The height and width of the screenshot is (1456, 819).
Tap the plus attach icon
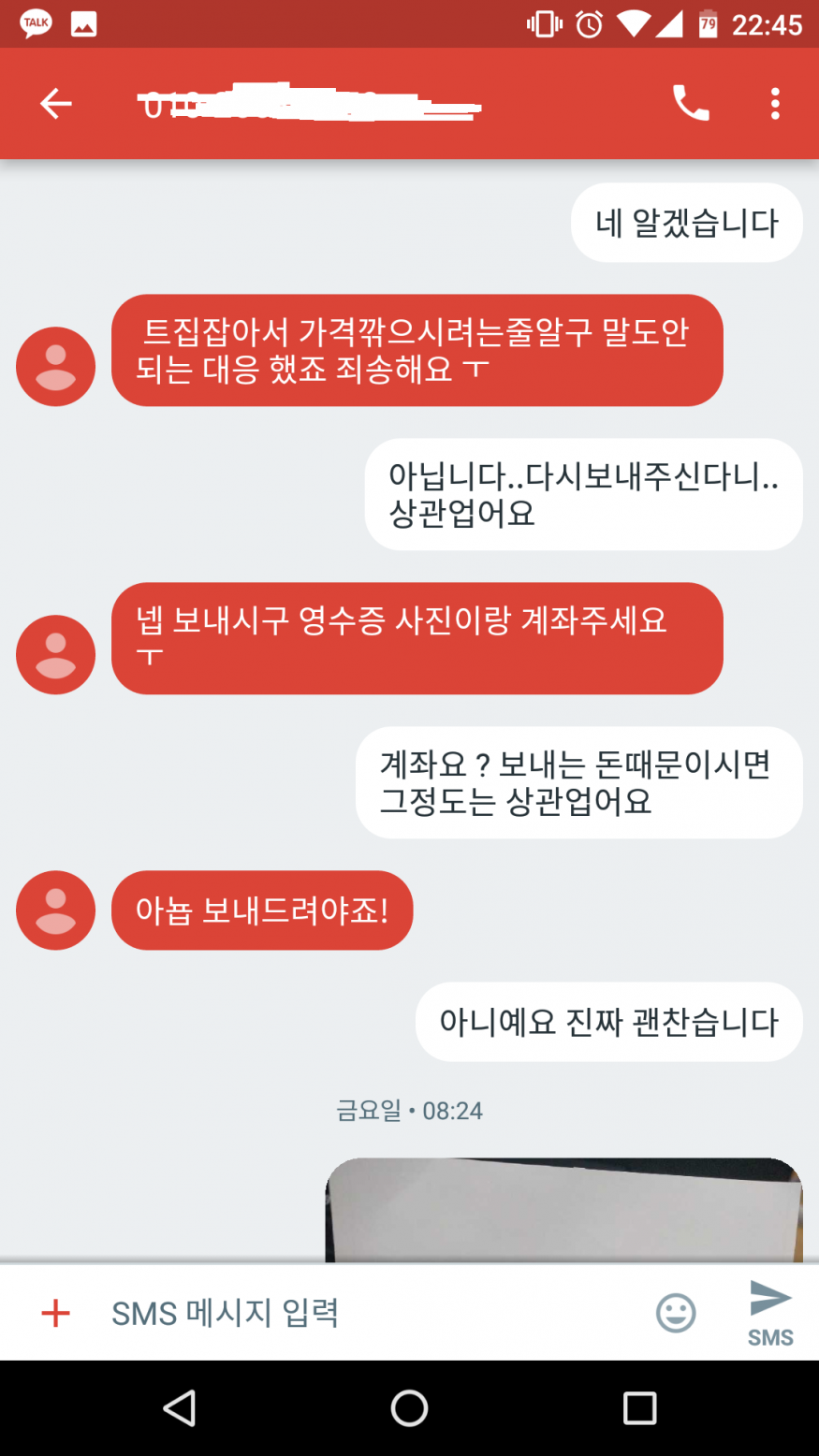click(56, 1313)
